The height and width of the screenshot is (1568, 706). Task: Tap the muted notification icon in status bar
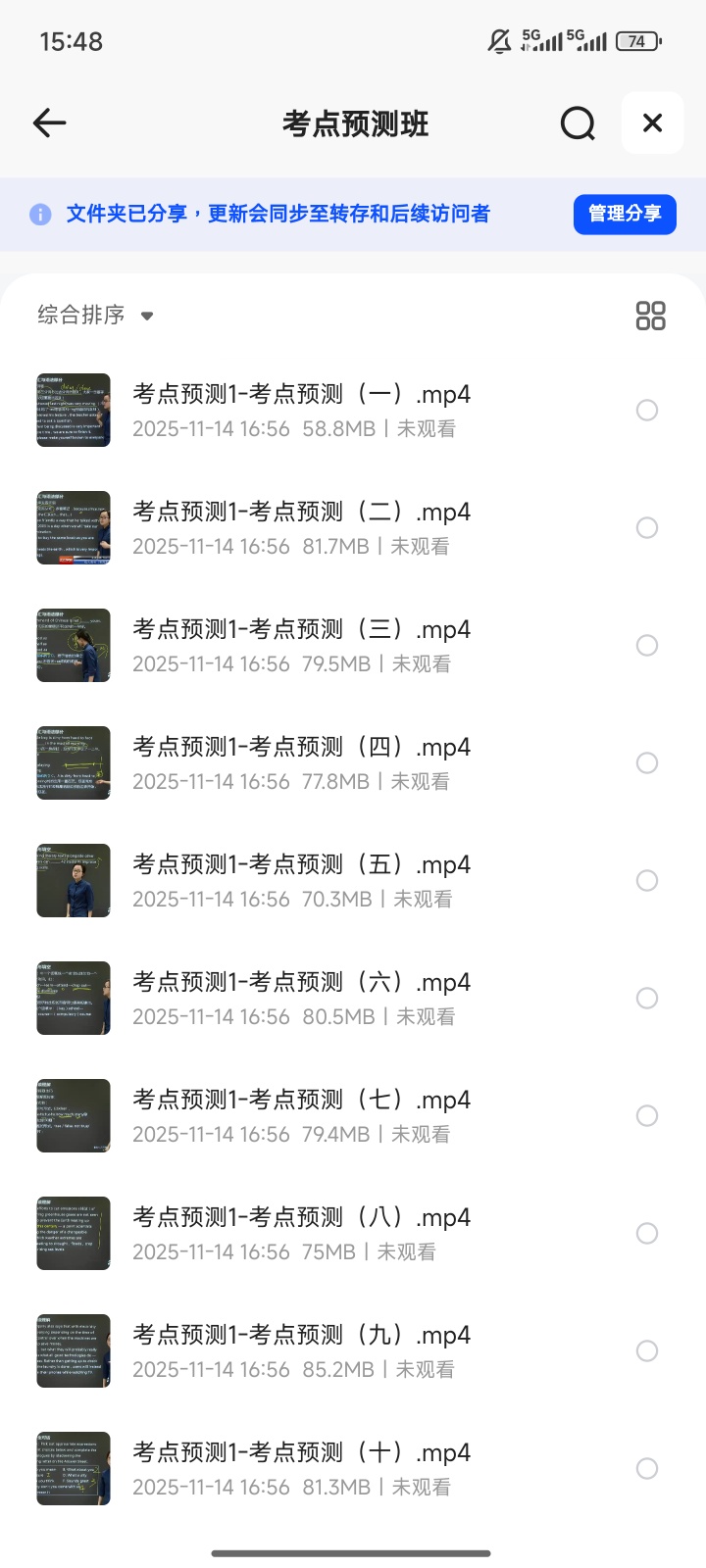499,41
